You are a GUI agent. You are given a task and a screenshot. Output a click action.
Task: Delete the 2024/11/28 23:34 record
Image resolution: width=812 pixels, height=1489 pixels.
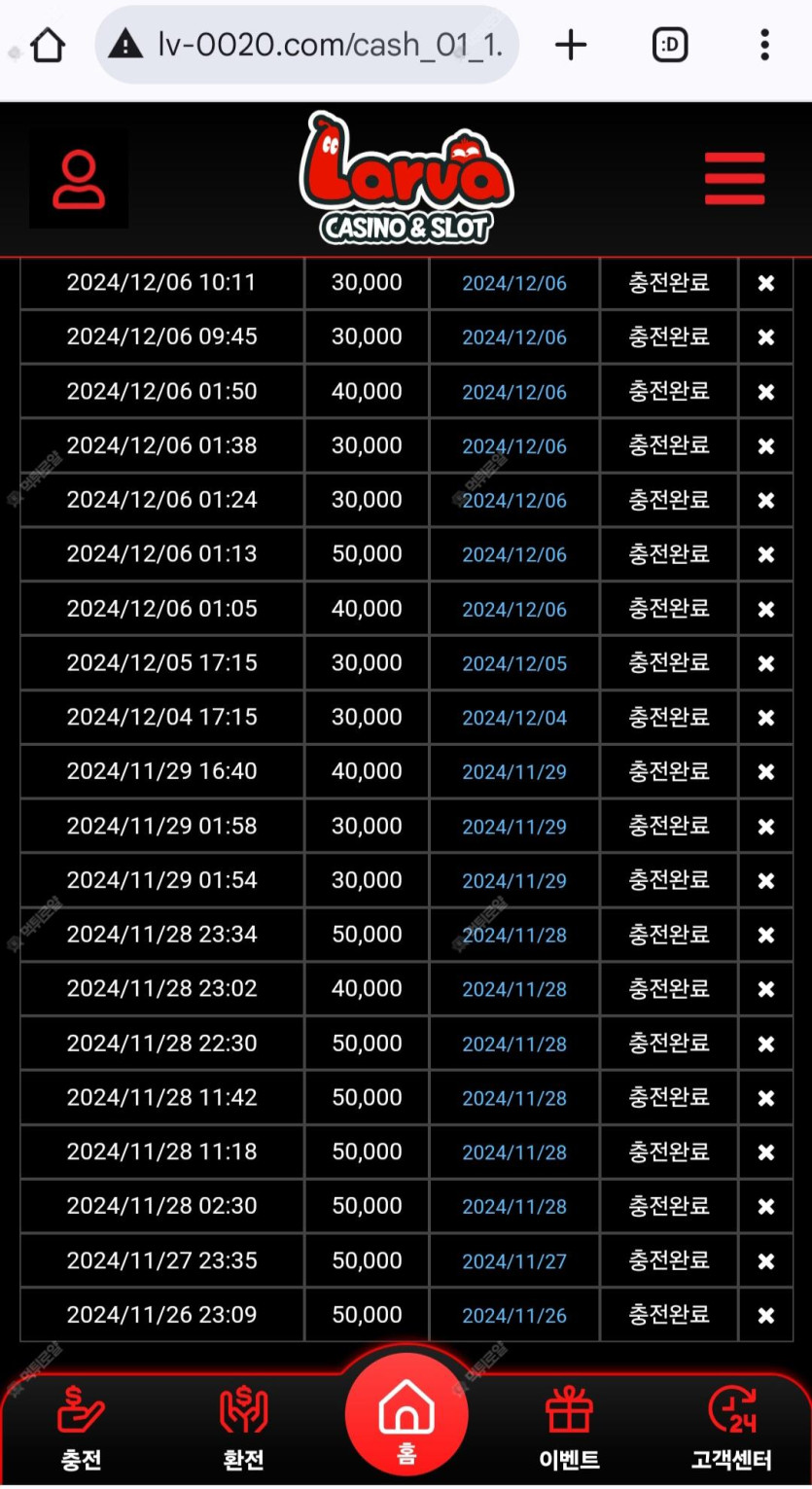(x=766, y=935)
